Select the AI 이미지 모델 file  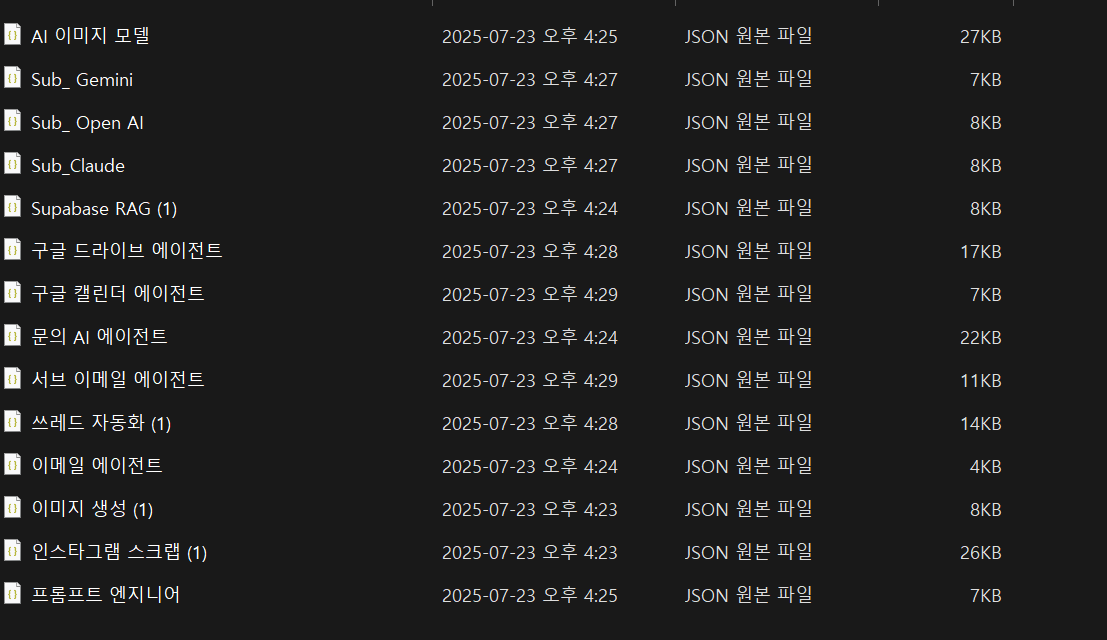(90, 36)
